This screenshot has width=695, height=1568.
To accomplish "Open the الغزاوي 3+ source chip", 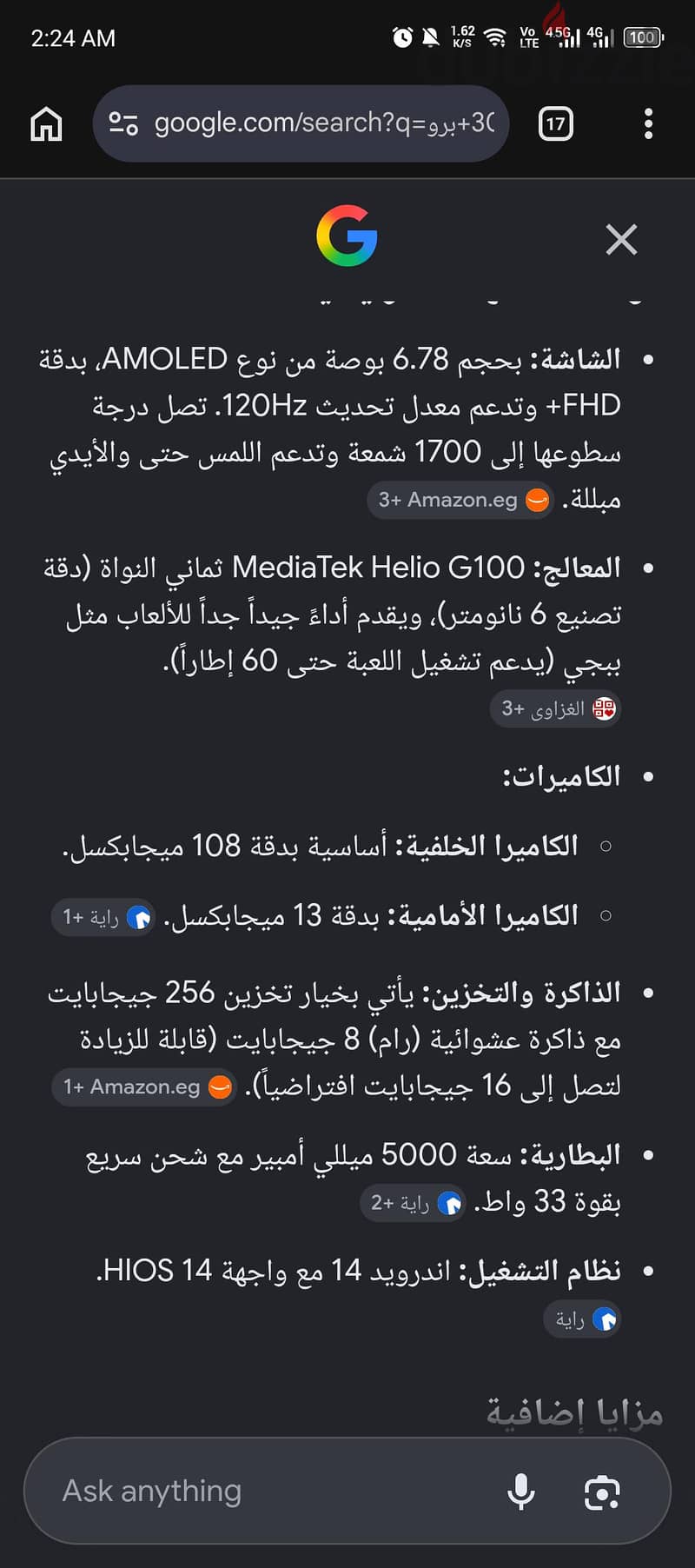I will [556, 708].
